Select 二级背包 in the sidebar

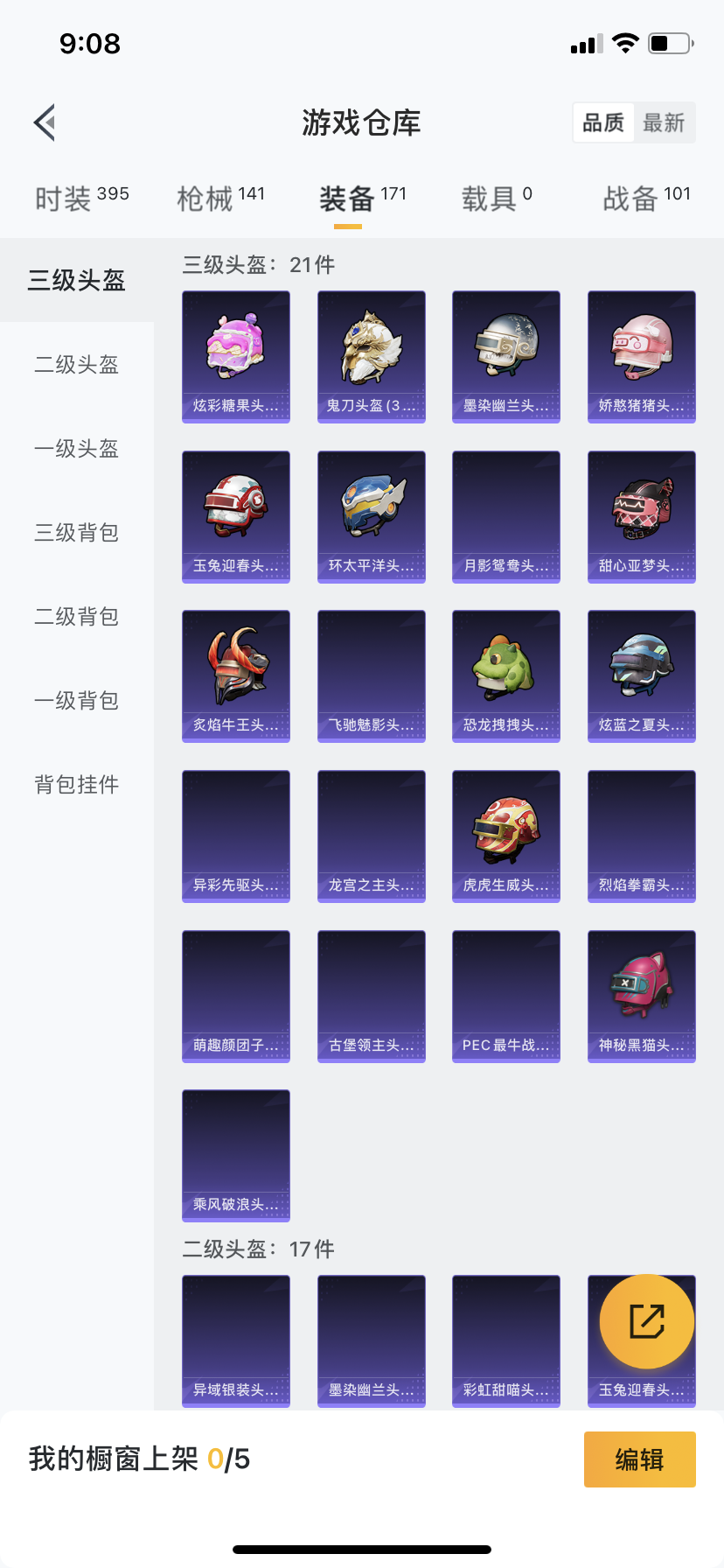point(77,616)
